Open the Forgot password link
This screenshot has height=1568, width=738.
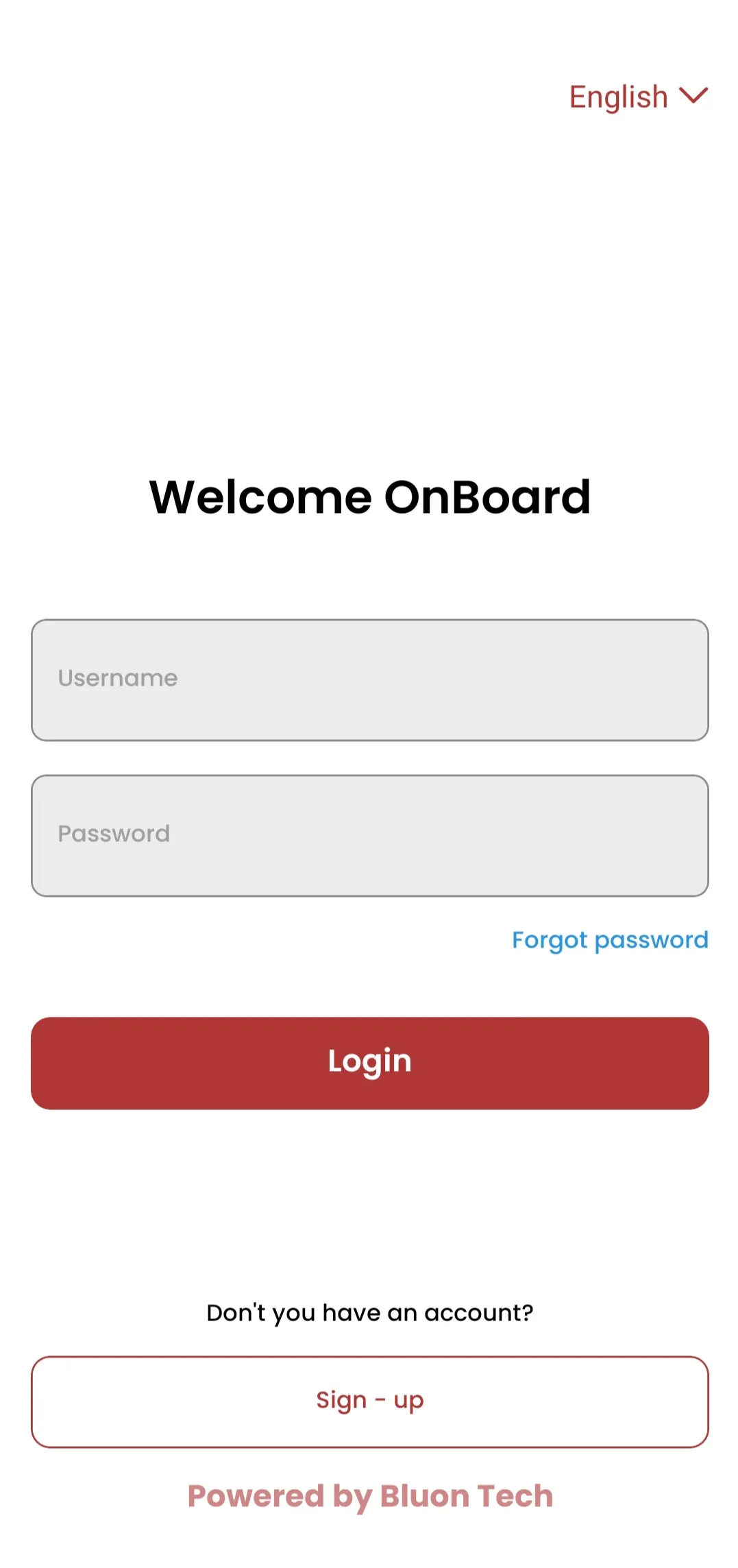pos(609,939)
